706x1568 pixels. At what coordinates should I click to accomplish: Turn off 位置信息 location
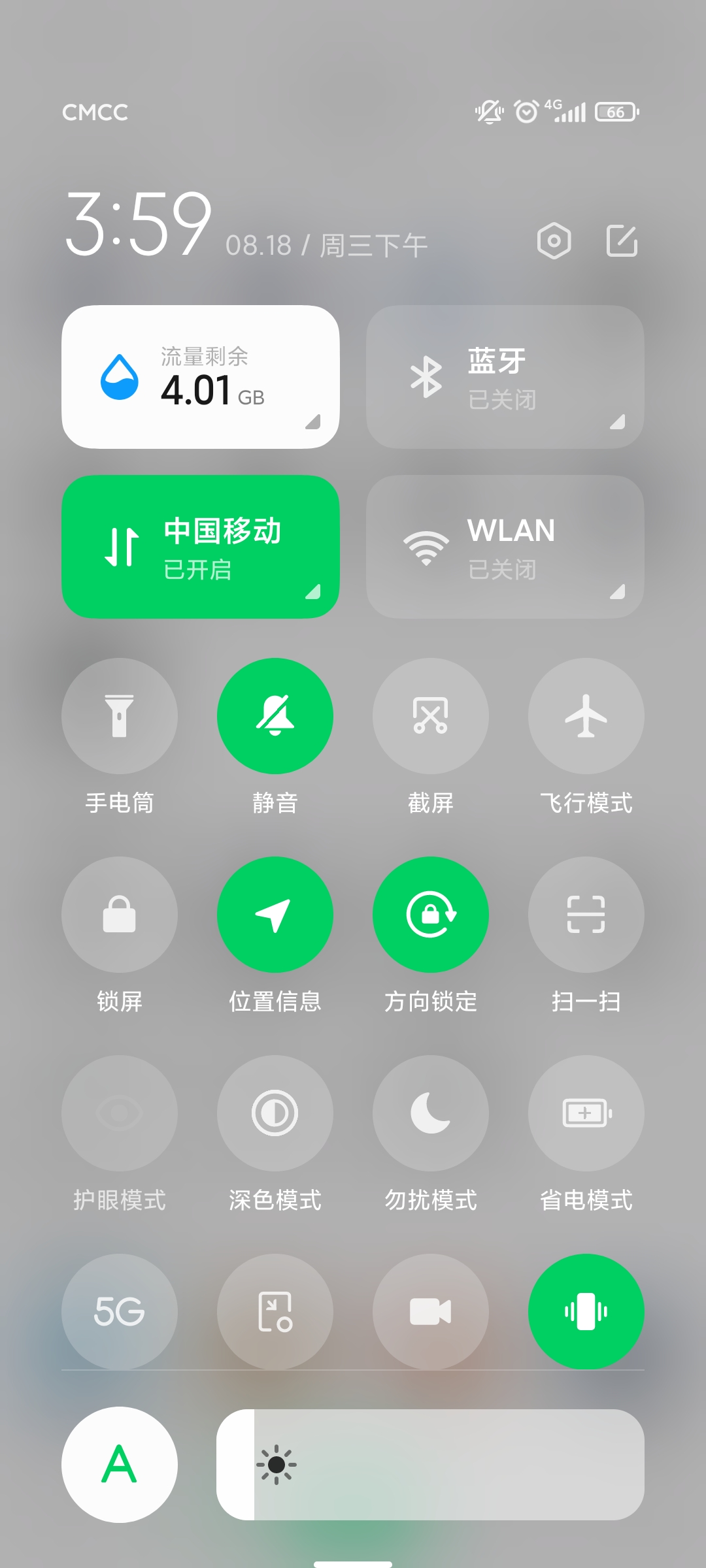click(x=275, y=915)
